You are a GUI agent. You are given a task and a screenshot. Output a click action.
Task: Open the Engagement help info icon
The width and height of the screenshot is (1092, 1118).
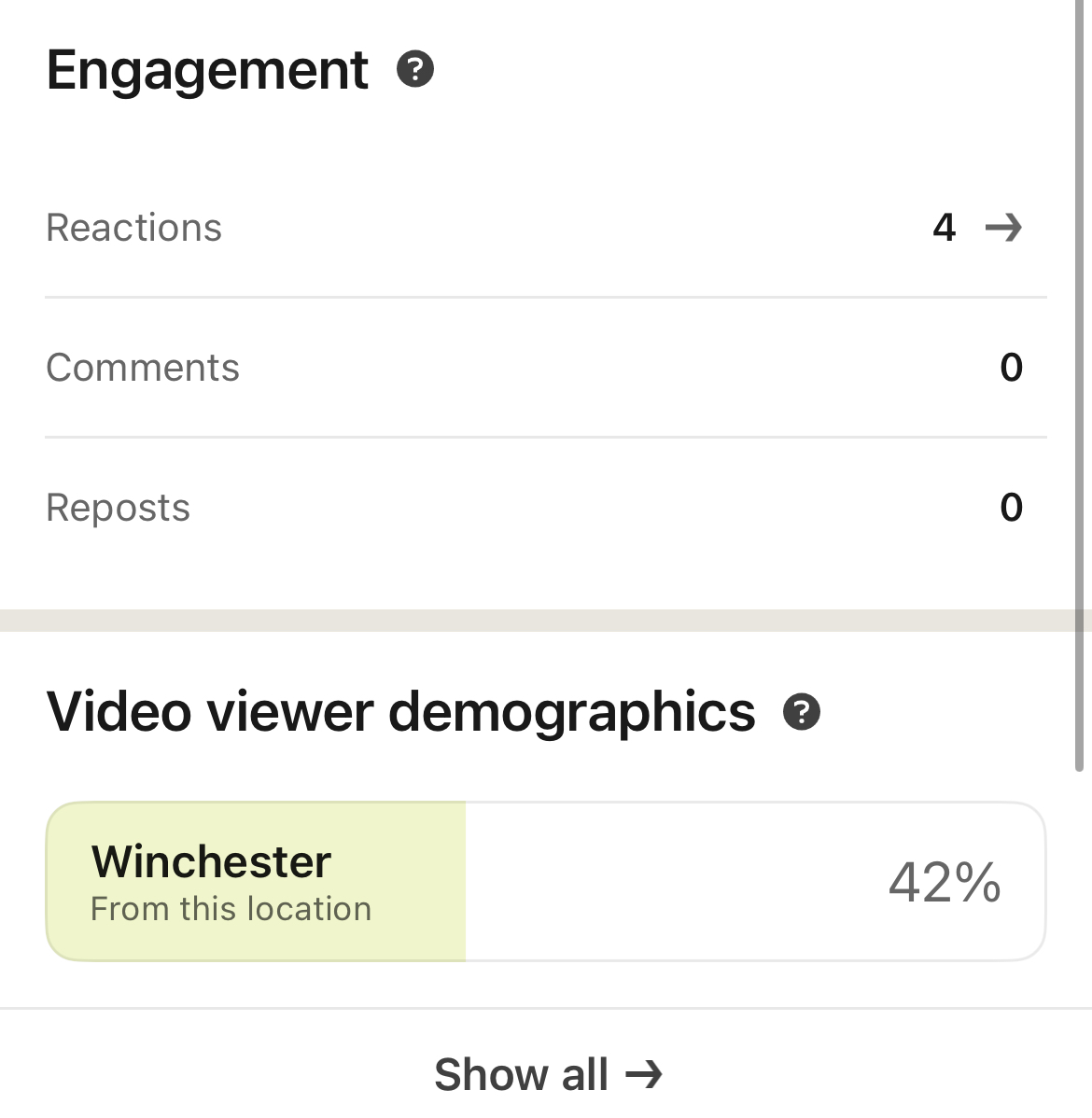point(415,69)
